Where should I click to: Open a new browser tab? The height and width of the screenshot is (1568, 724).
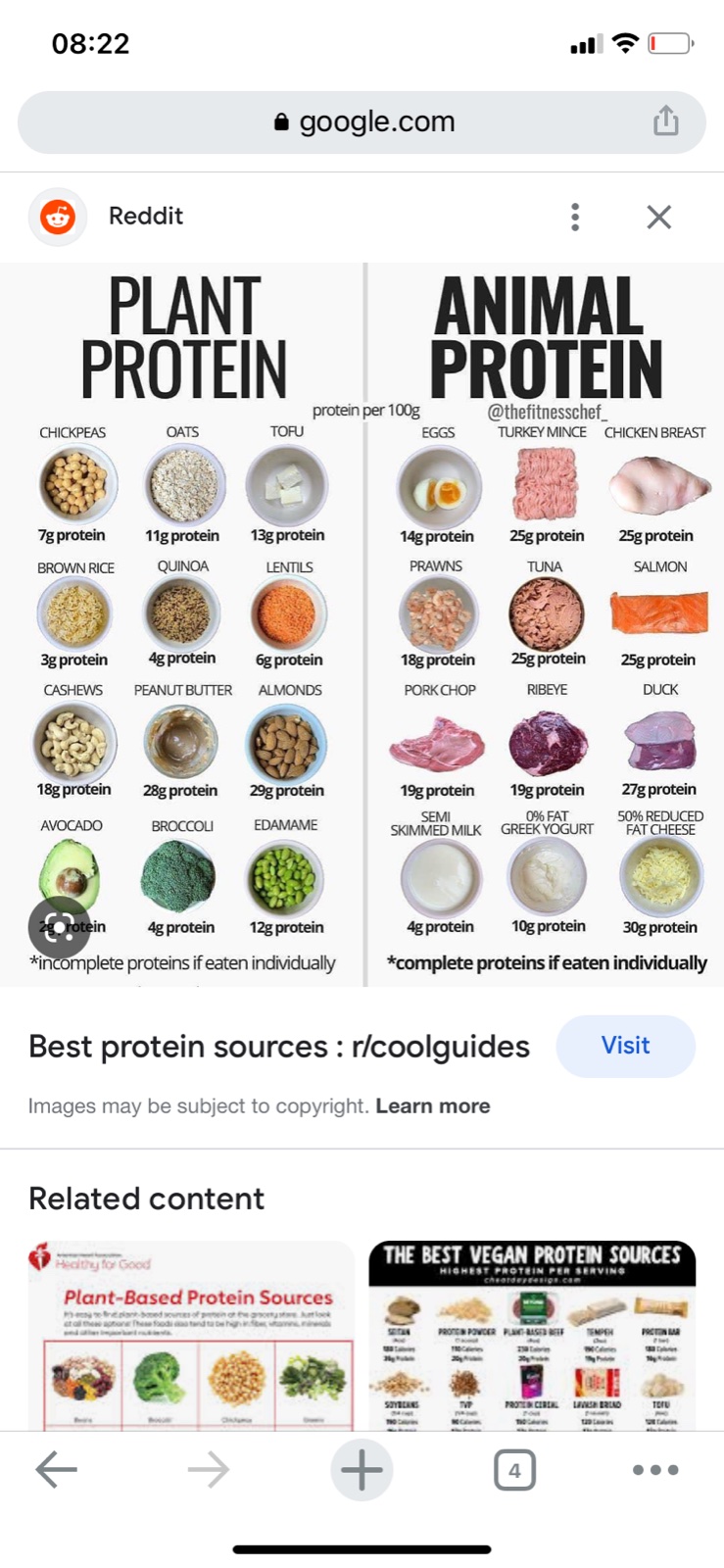pos(362,1469)
